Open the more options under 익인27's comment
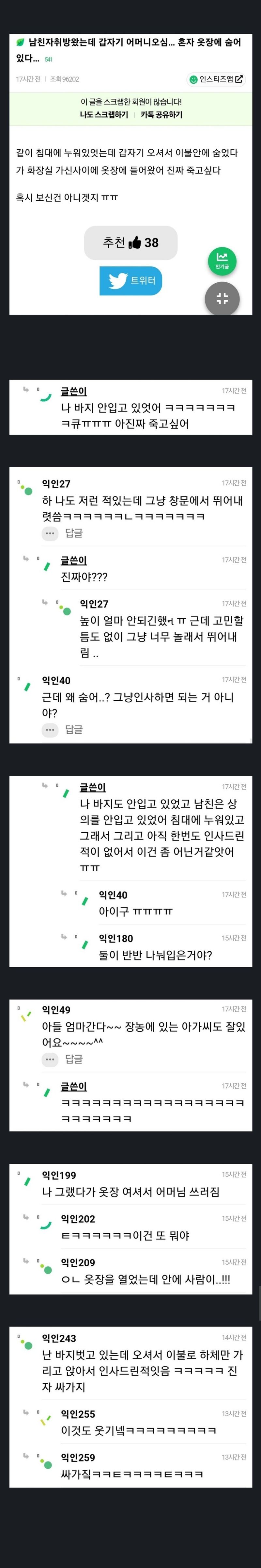Viewport: 261px width, 1568px height. [50, 533]
